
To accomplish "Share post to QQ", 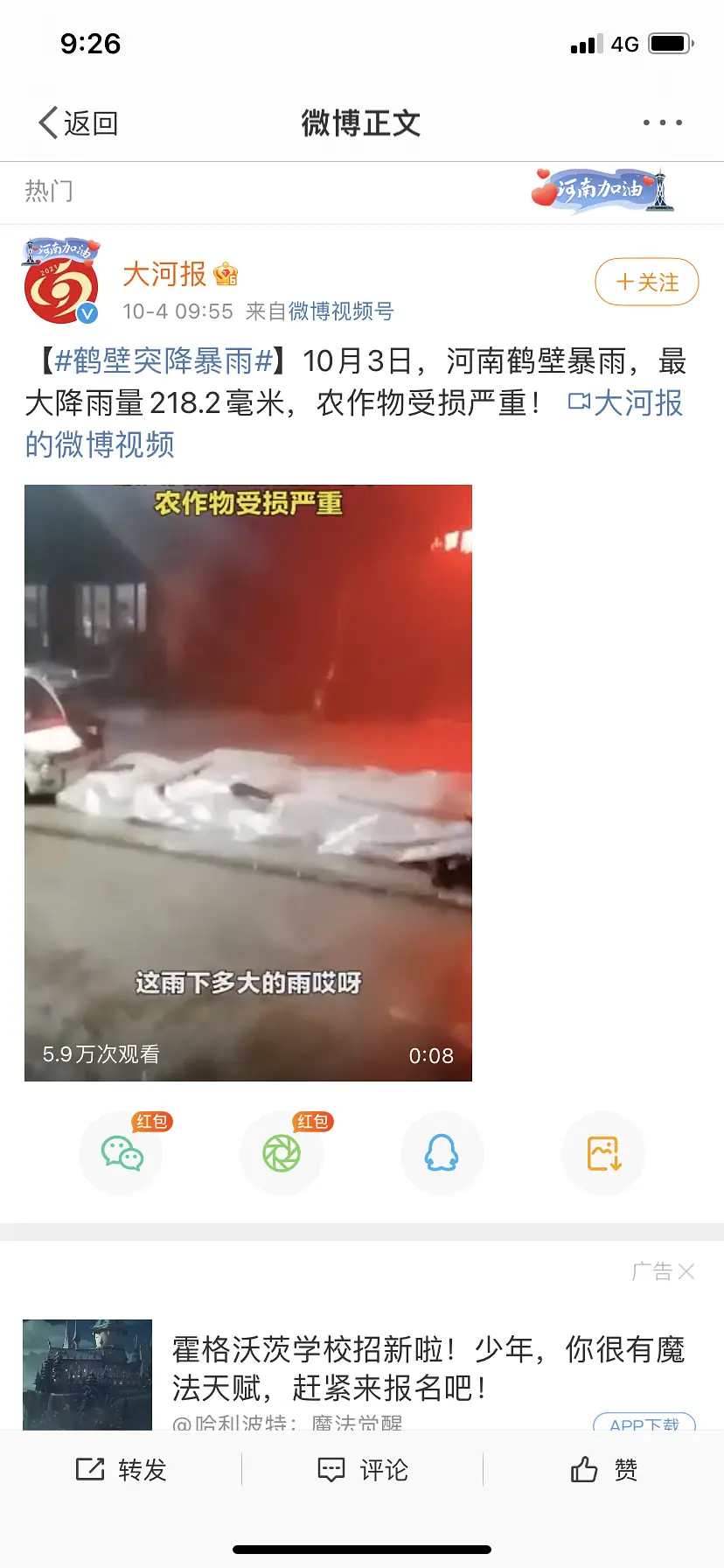I will coord(442,1153).
